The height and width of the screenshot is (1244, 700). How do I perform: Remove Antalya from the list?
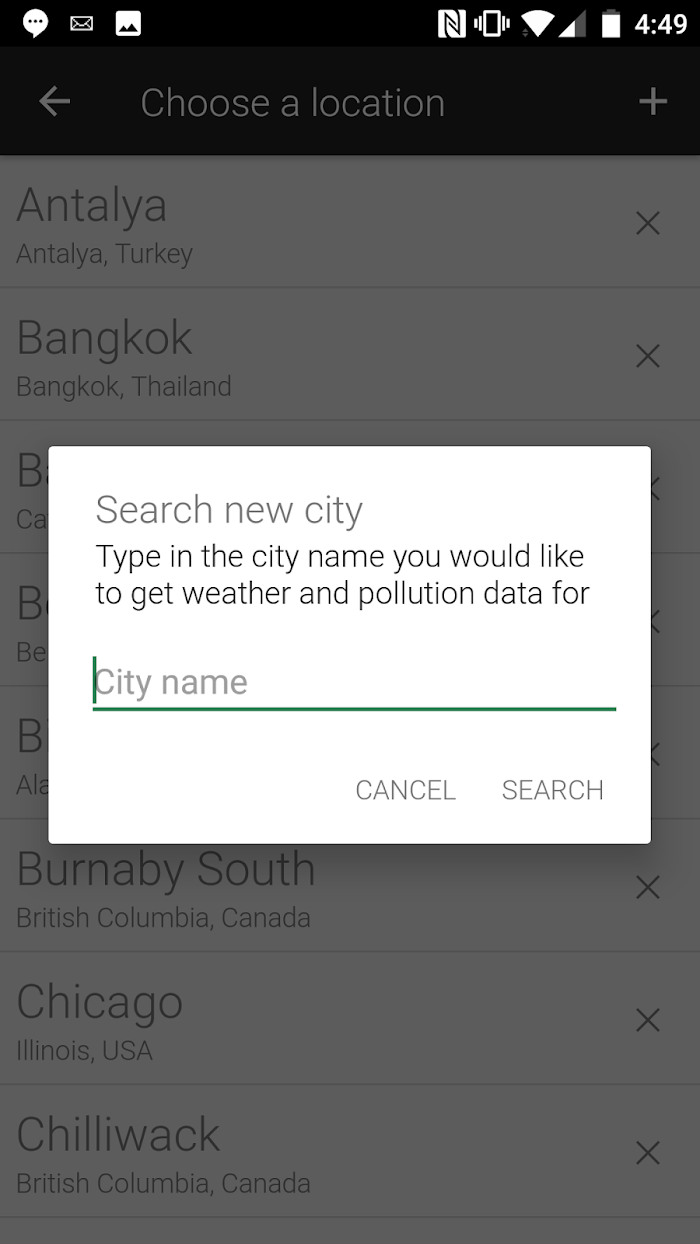coord(648,223)
